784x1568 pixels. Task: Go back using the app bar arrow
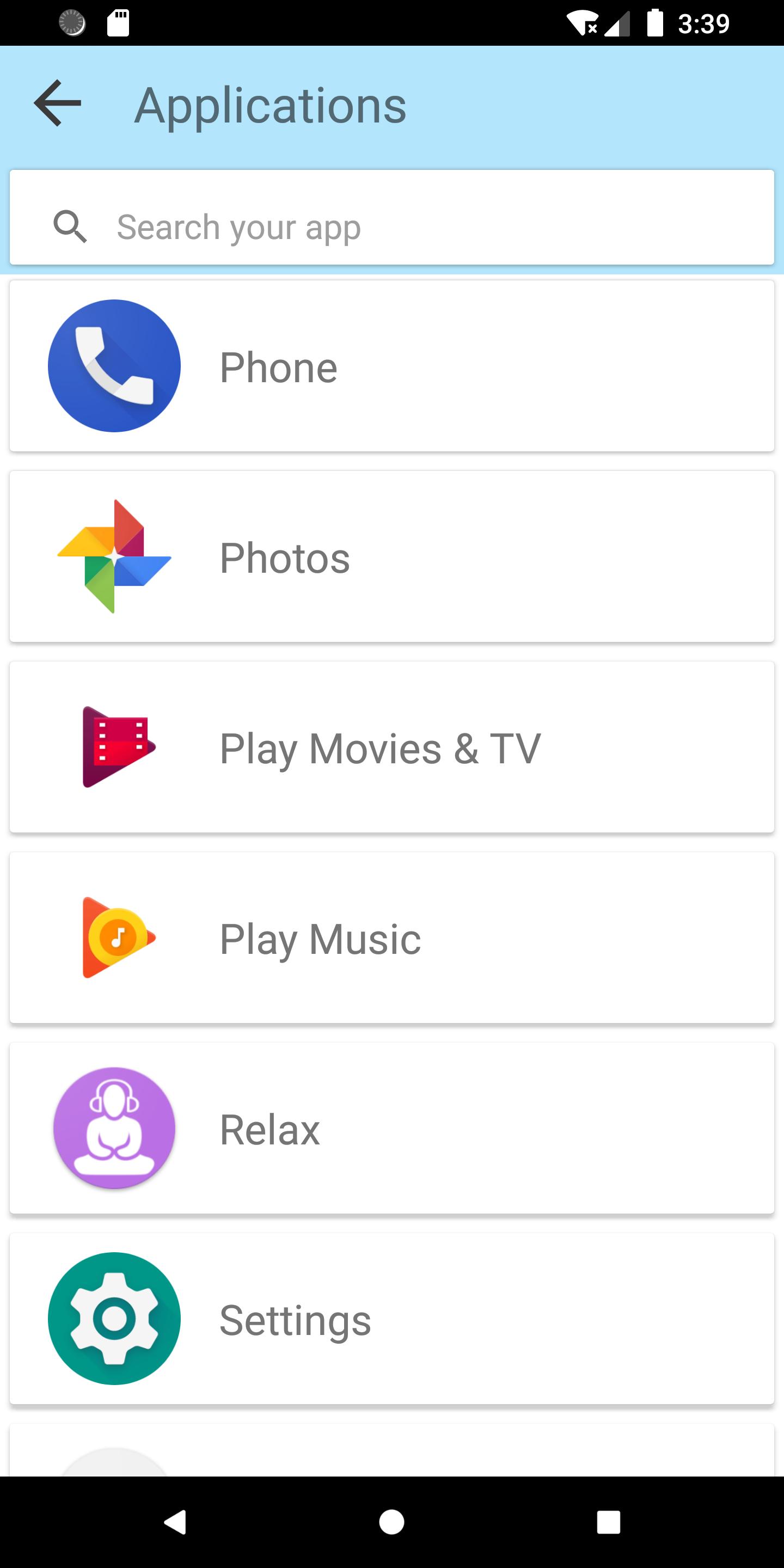(x=57, y=103)
